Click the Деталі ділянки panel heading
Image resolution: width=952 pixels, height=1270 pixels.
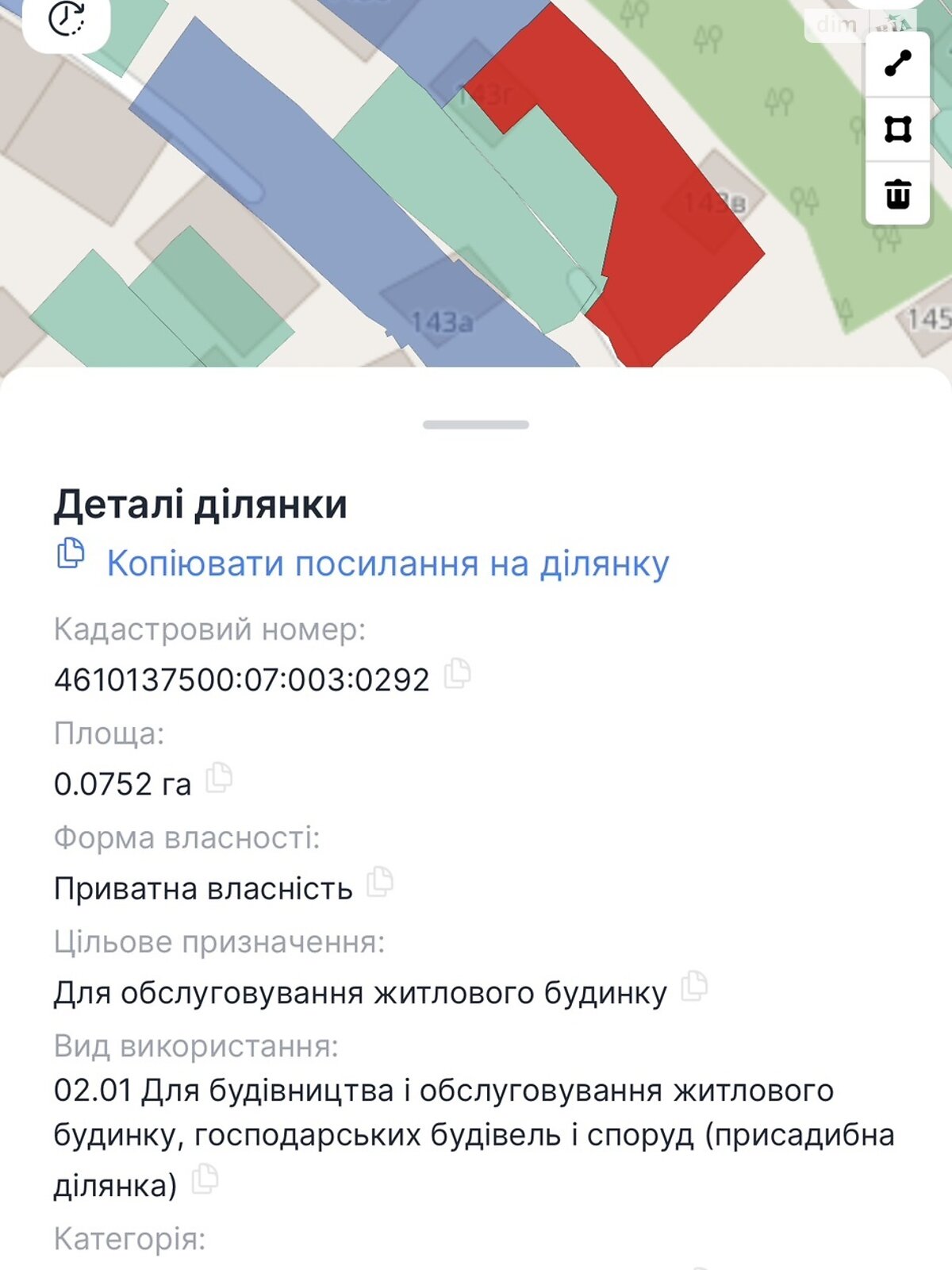click(x=198, y=504)
